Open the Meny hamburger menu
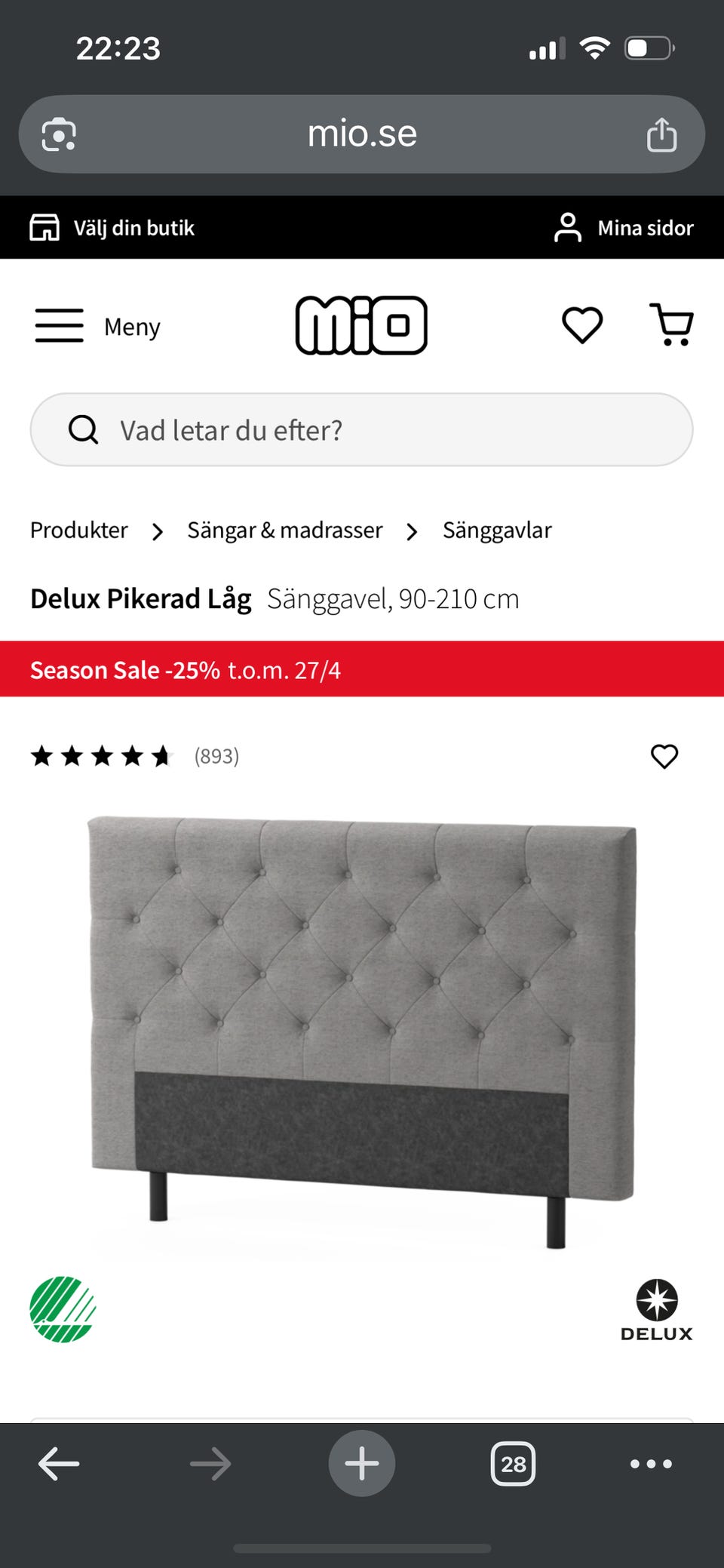Viewport: 724px width, 1568px height. click(x=59, y=324)
